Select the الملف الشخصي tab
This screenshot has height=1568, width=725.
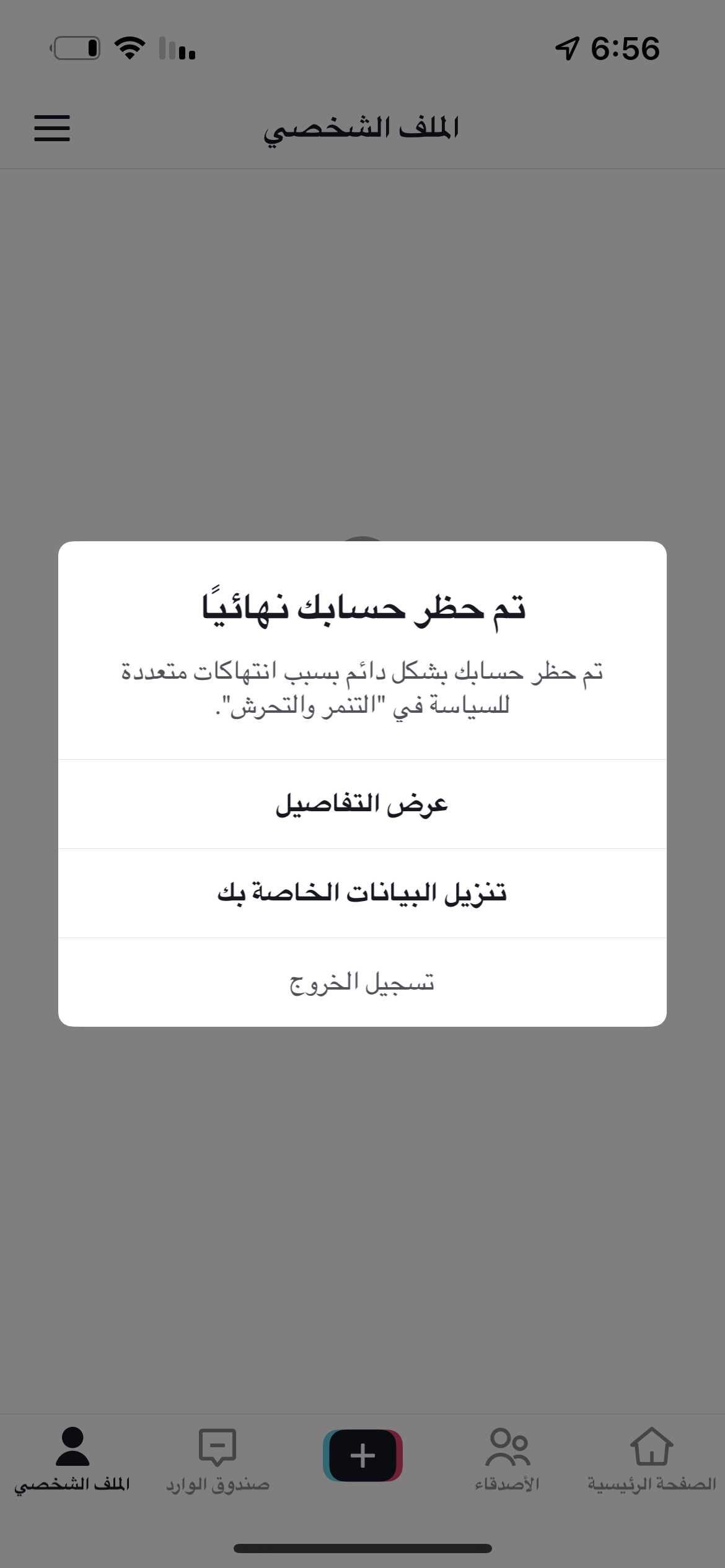tap(72, 1459)
